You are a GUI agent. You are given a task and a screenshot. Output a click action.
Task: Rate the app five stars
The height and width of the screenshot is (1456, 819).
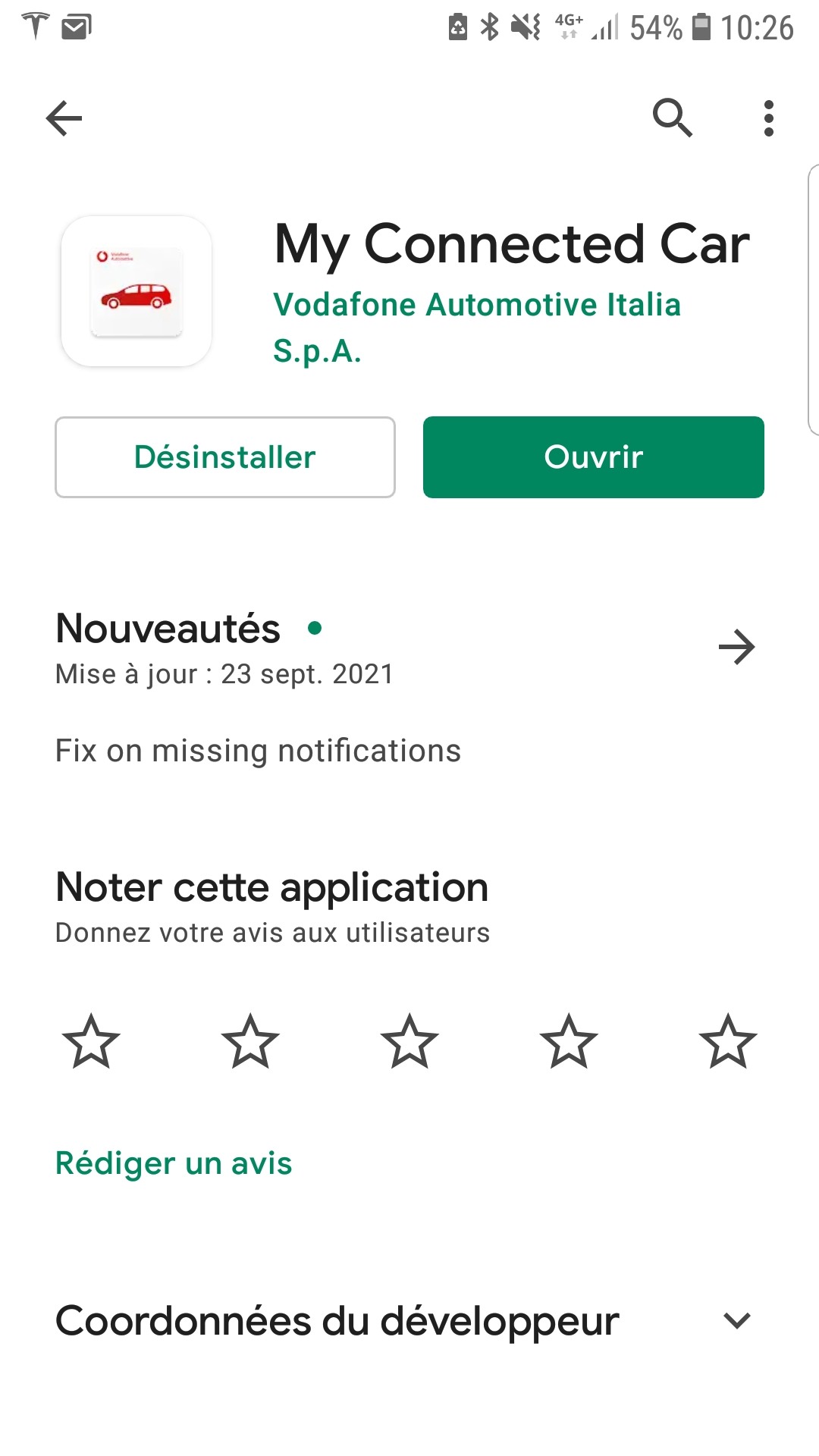click(x=728, y=1041)
